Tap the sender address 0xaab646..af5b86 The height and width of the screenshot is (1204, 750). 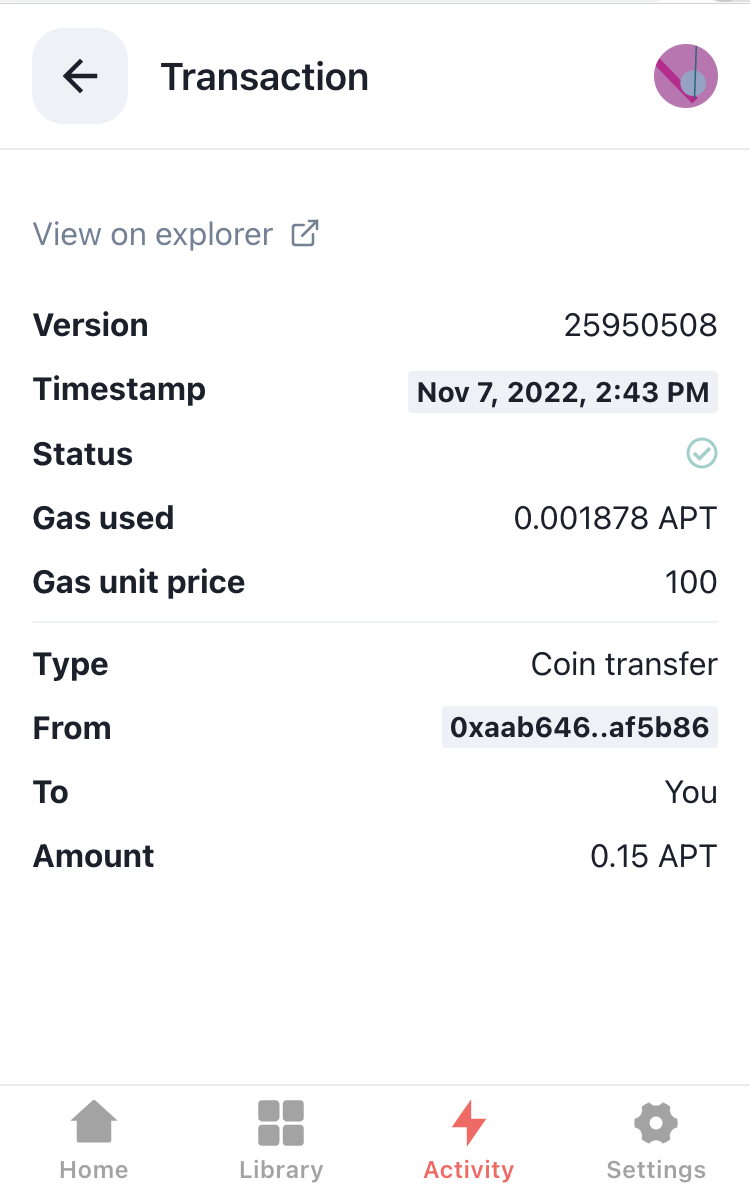[580, 728]
